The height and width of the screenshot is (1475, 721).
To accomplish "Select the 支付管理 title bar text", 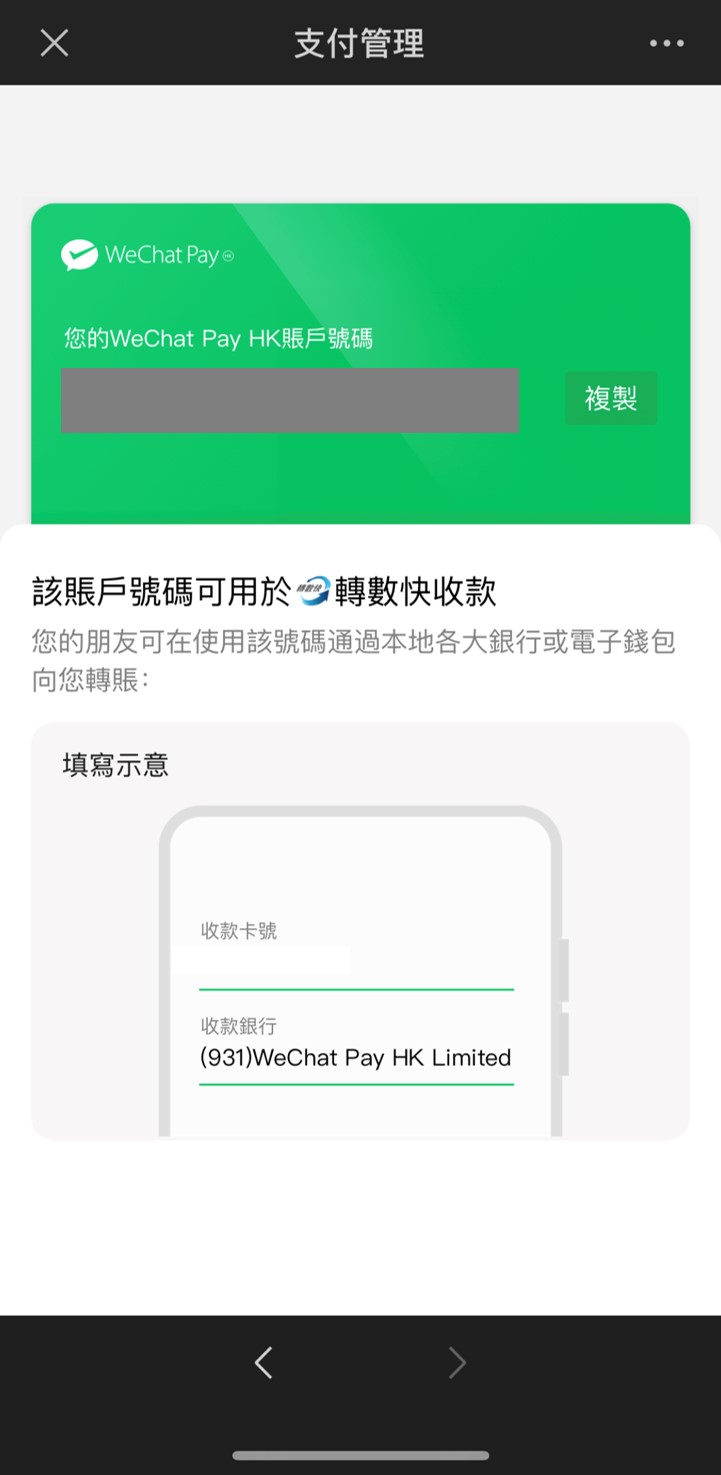I will coord(360,42).
